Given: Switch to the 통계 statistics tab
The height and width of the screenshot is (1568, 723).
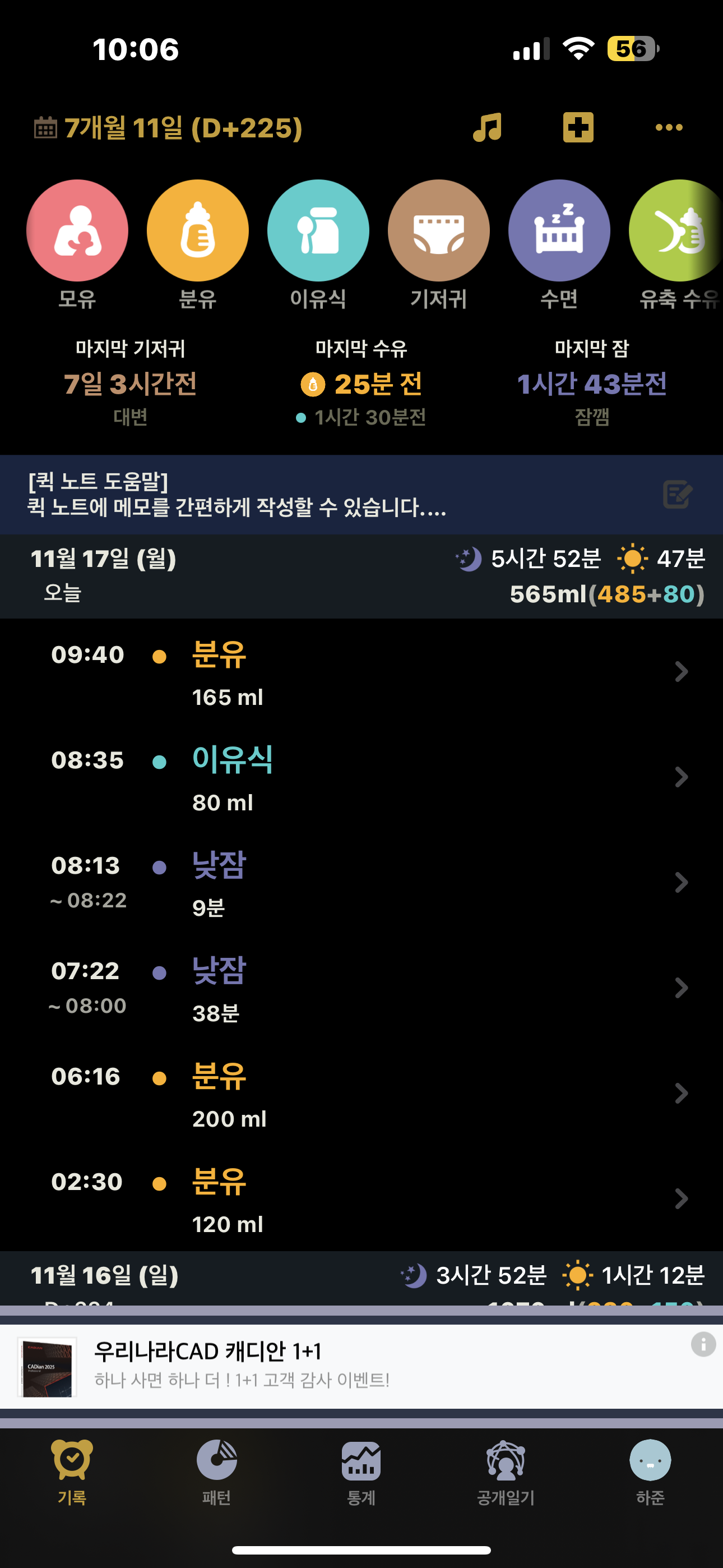Looking at the screenshot, I should pyautogui.click(x=361, y=1470).
